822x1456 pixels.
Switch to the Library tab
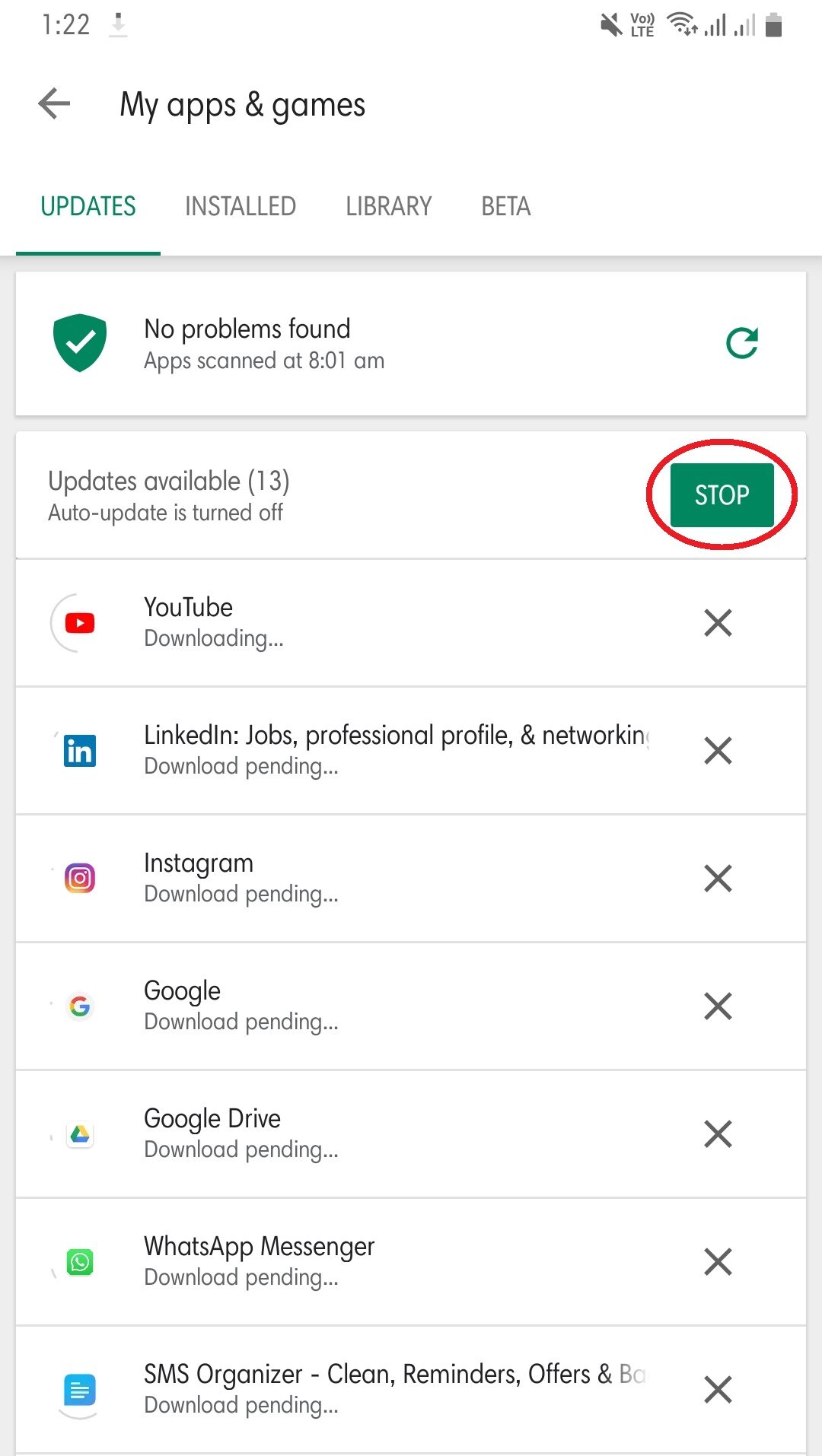coord(388,206)
